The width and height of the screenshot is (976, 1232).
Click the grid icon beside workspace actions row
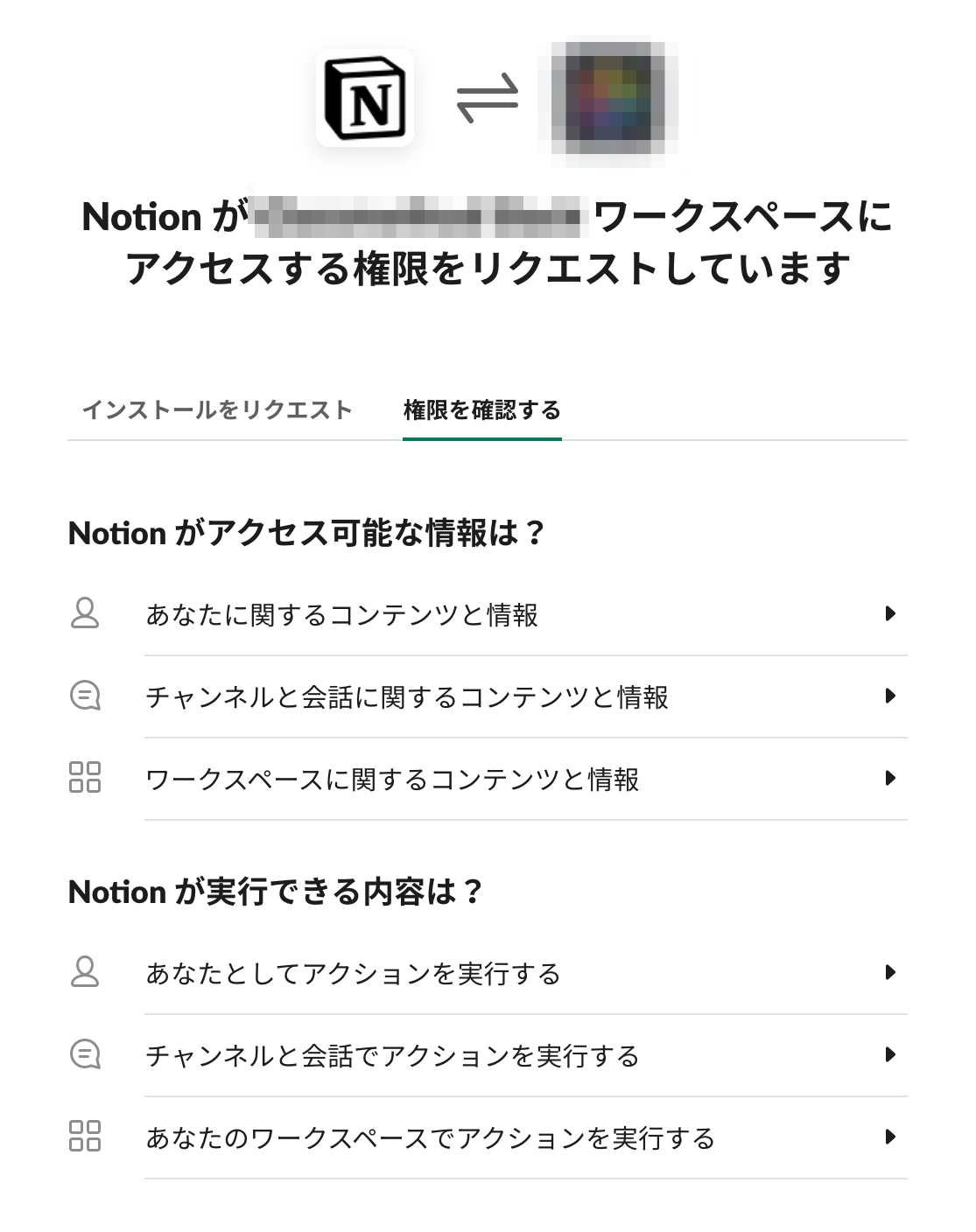point(85,1138)
